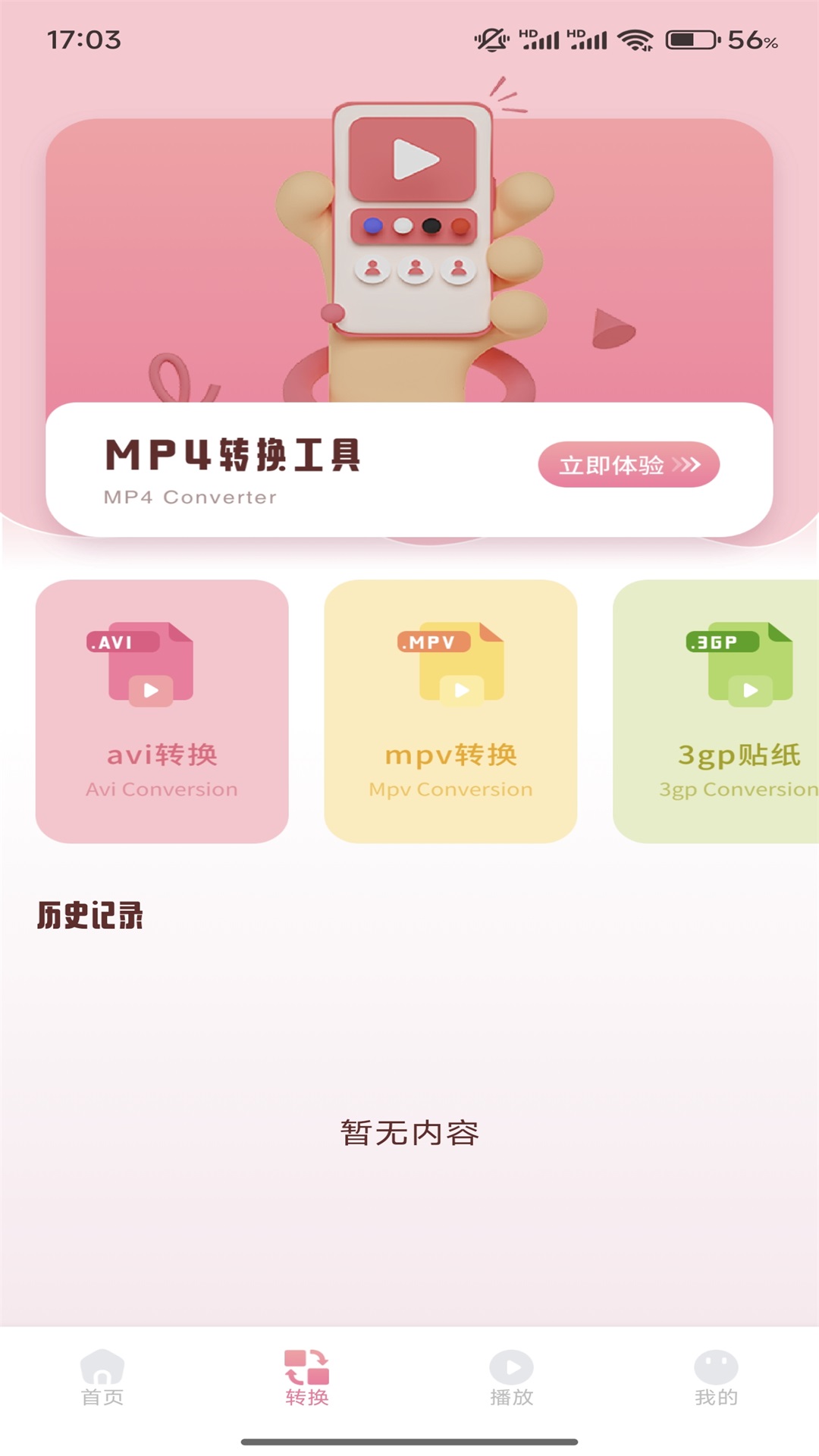Viewport: 819px width, 1456px height.
Task: Open the avi转换 conversion card
Action: coord(161,711)
